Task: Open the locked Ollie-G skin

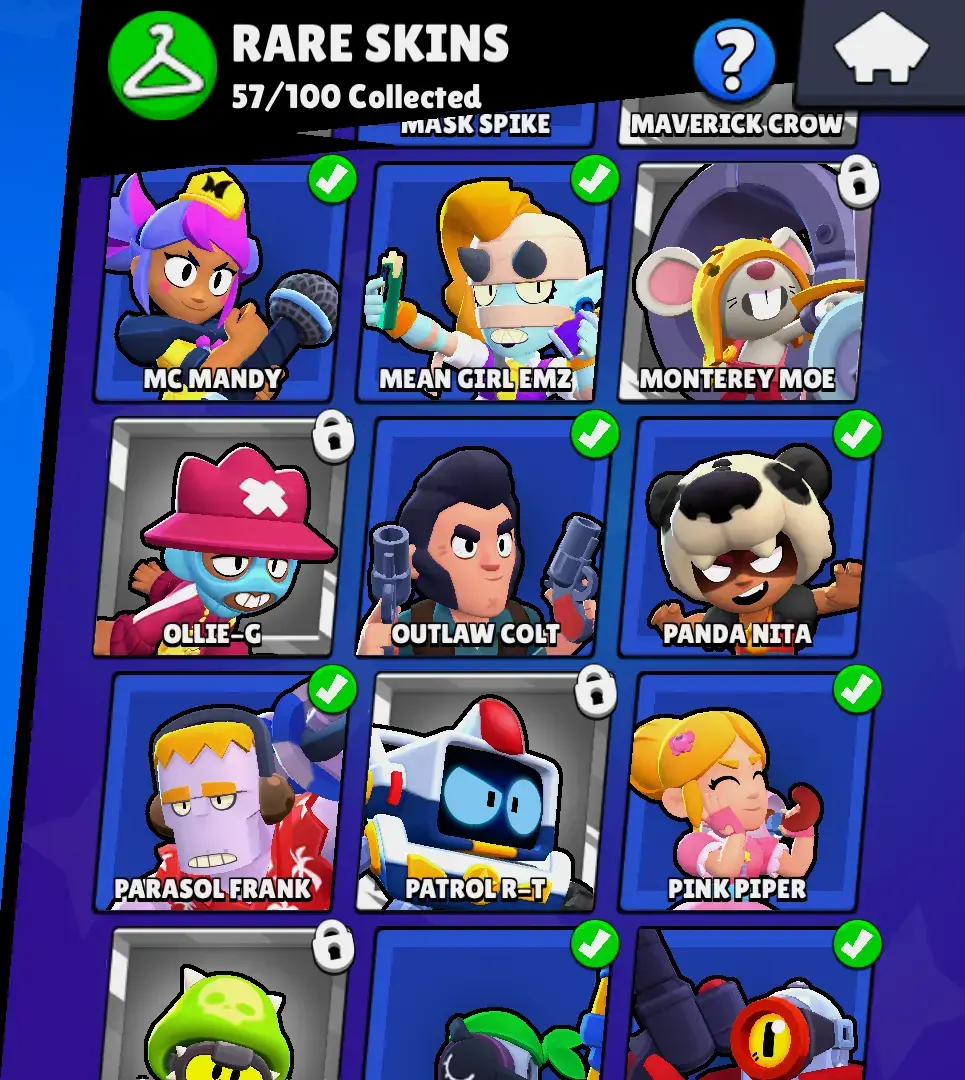Action: pyautogui.click(x=220, y=540)
